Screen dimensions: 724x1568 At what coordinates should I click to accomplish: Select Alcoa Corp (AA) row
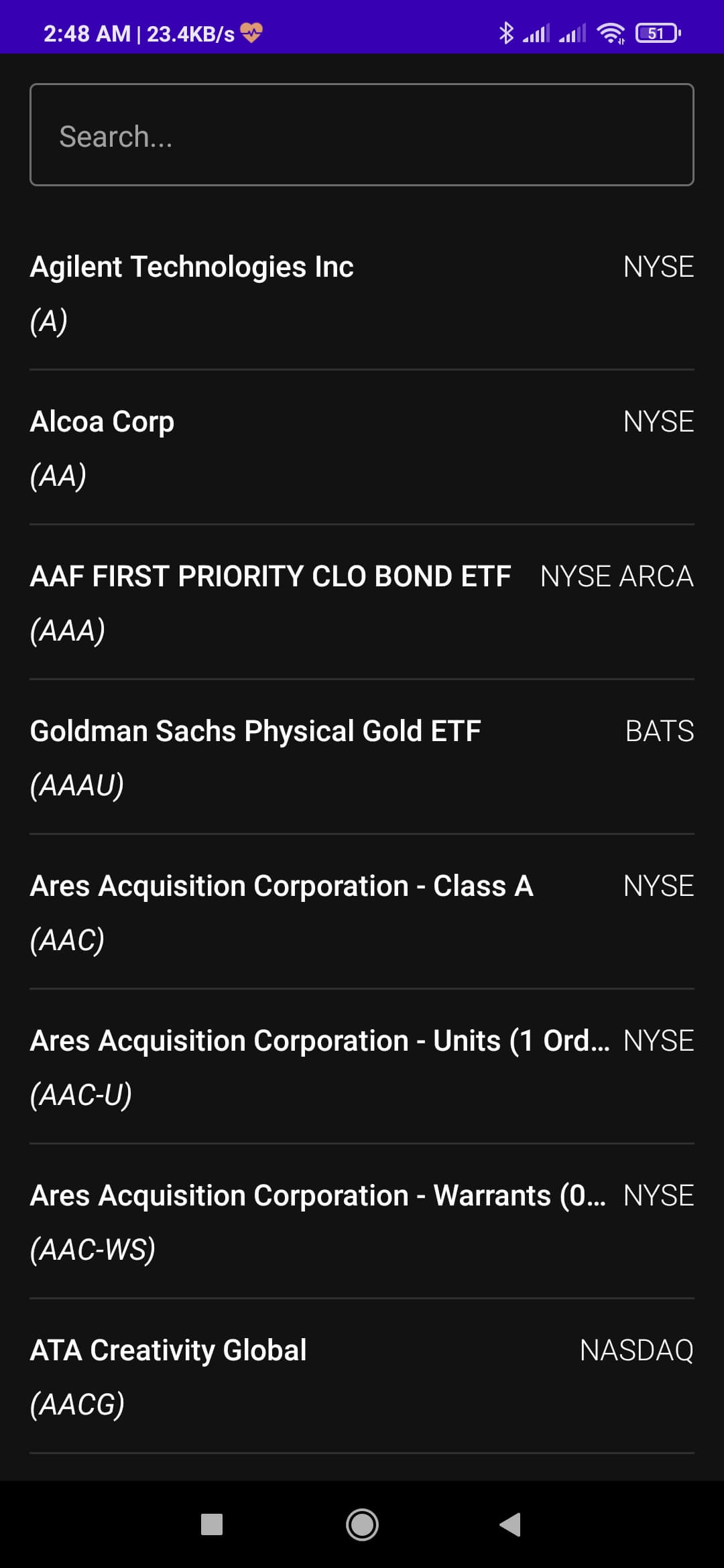(x=362, y=448)
